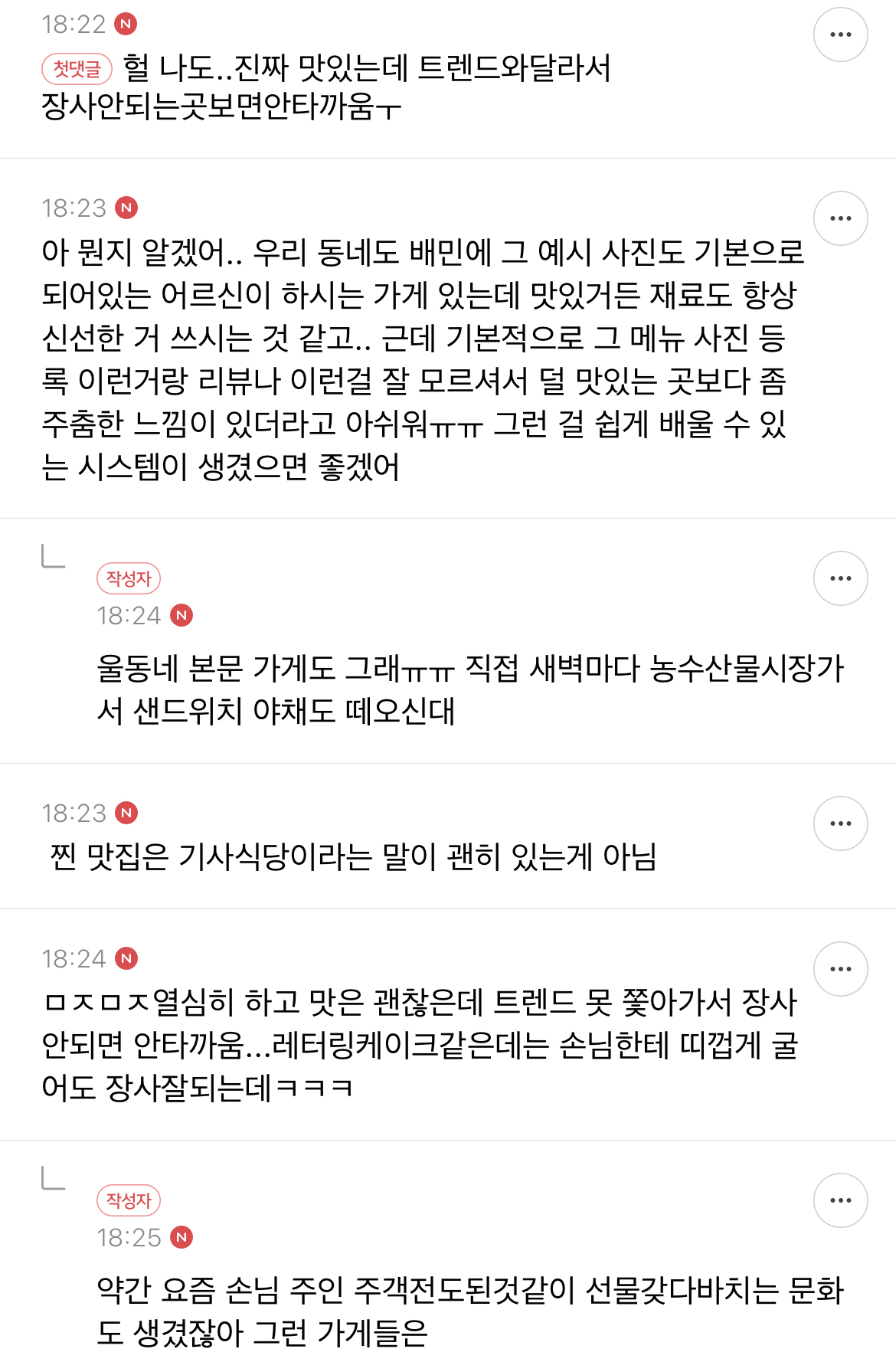The width and height of the screenshot is (896, 1362).
Task: Click the N badge next to 18:22
Action: 126,25
